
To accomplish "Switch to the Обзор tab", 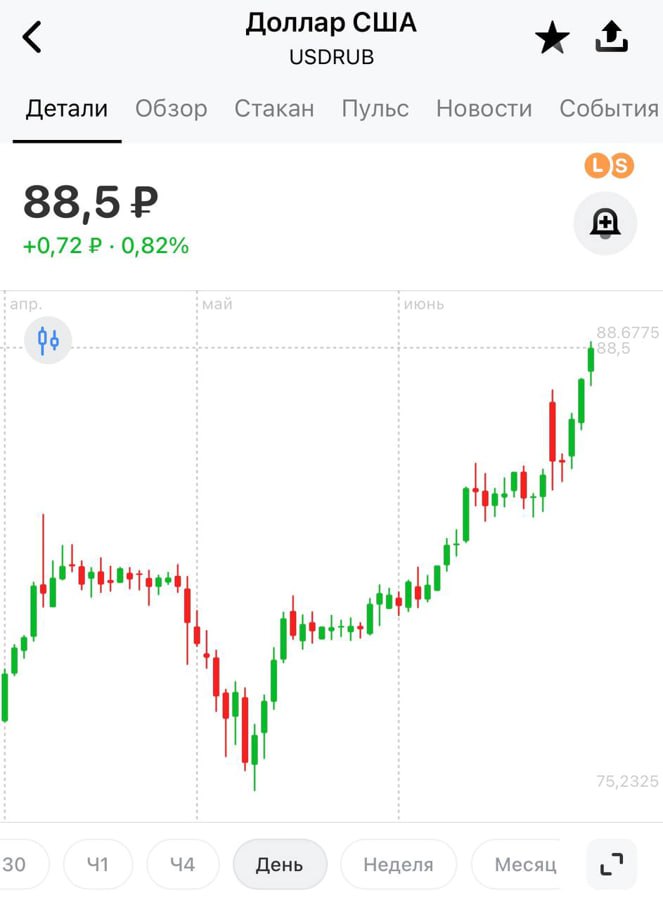I will click(171, 109).
